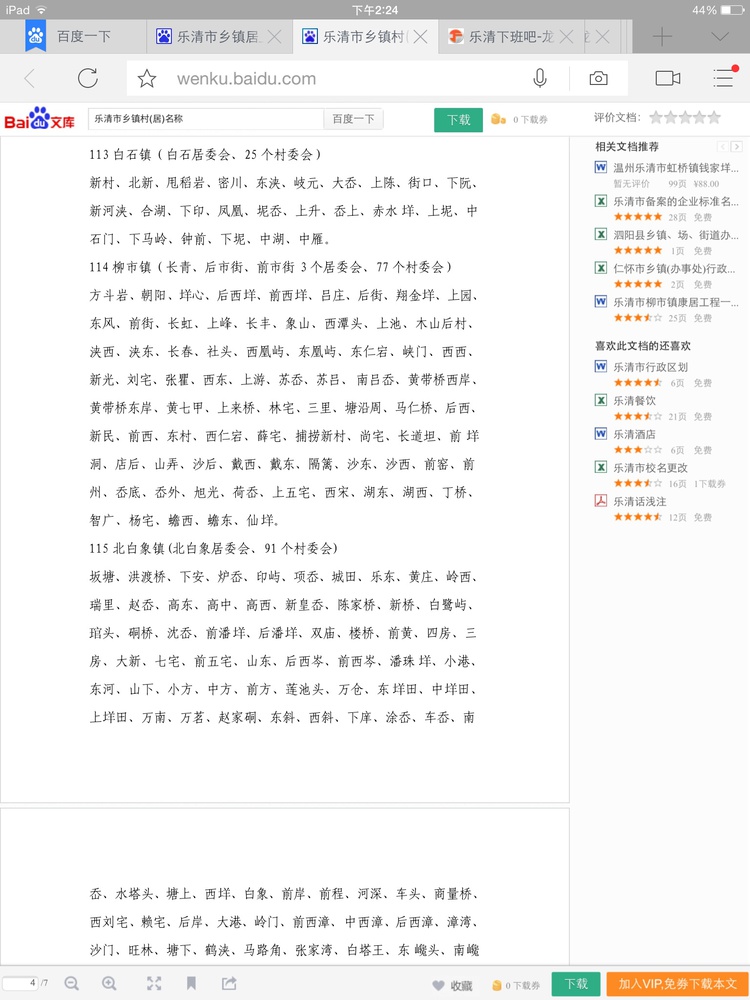Screen dimensions: 750x1000
Task: Tap the 百度一下 search button
Action: pos(353,119)
